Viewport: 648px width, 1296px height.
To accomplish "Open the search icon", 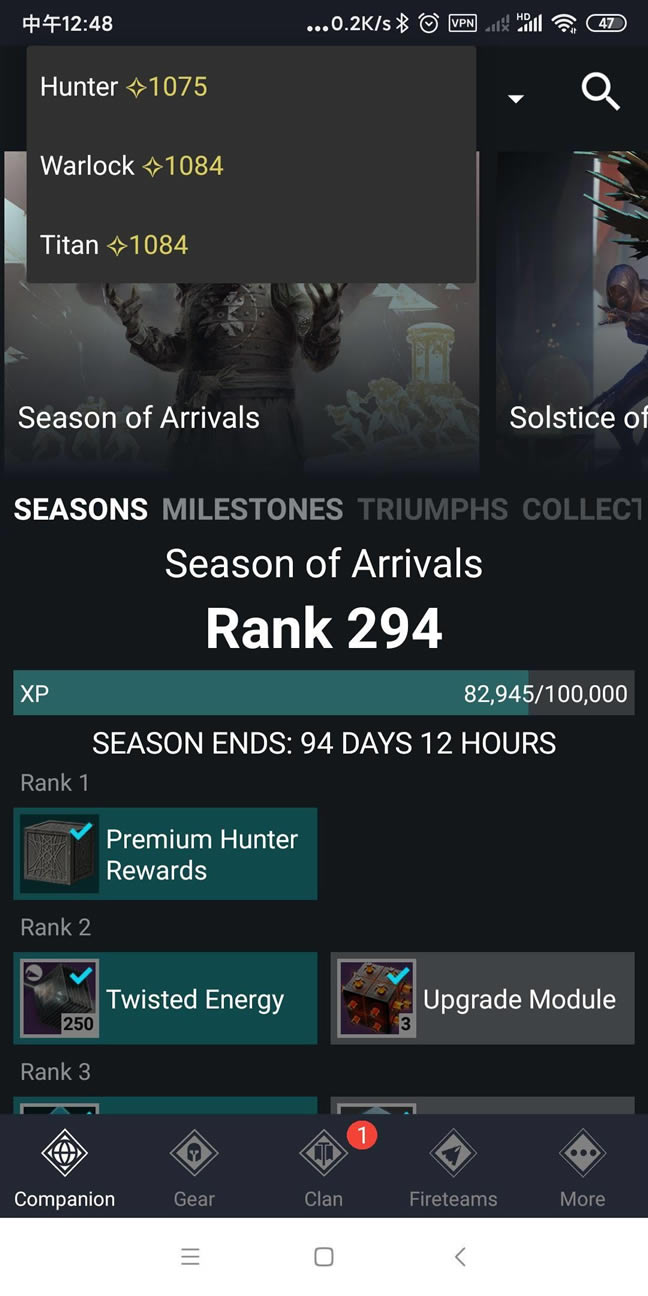I will coord(600,93).
